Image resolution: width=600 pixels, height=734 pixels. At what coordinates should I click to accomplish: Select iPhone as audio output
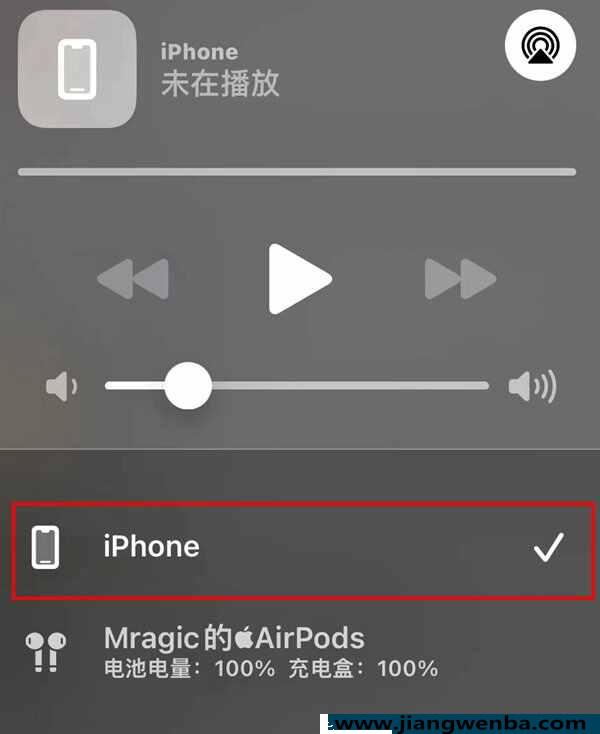tap(303, 547)
